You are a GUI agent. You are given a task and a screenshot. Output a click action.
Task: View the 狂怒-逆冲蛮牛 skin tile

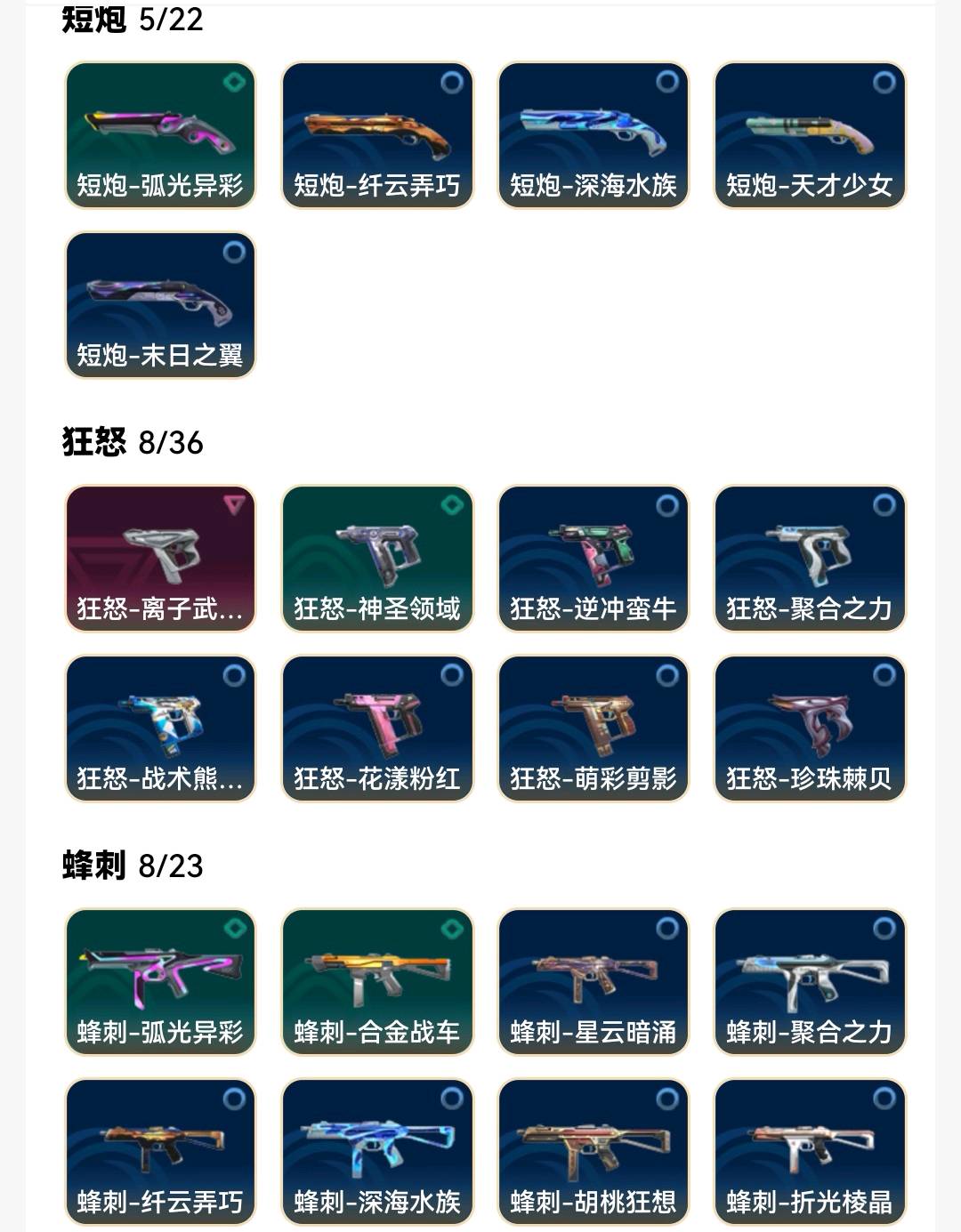pyautogui.click(x=594, y=559)
